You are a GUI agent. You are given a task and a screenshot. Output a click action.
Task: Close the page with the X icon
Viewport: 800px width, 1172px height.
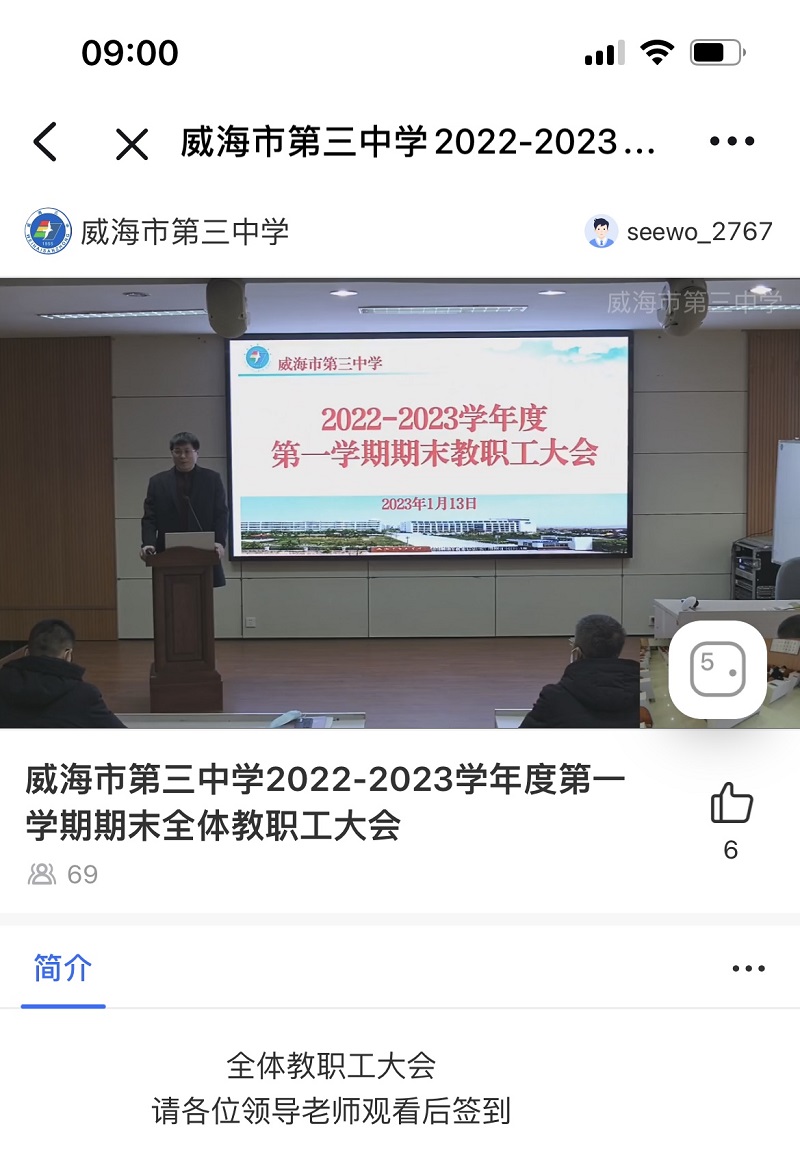[x=131, y=144]
